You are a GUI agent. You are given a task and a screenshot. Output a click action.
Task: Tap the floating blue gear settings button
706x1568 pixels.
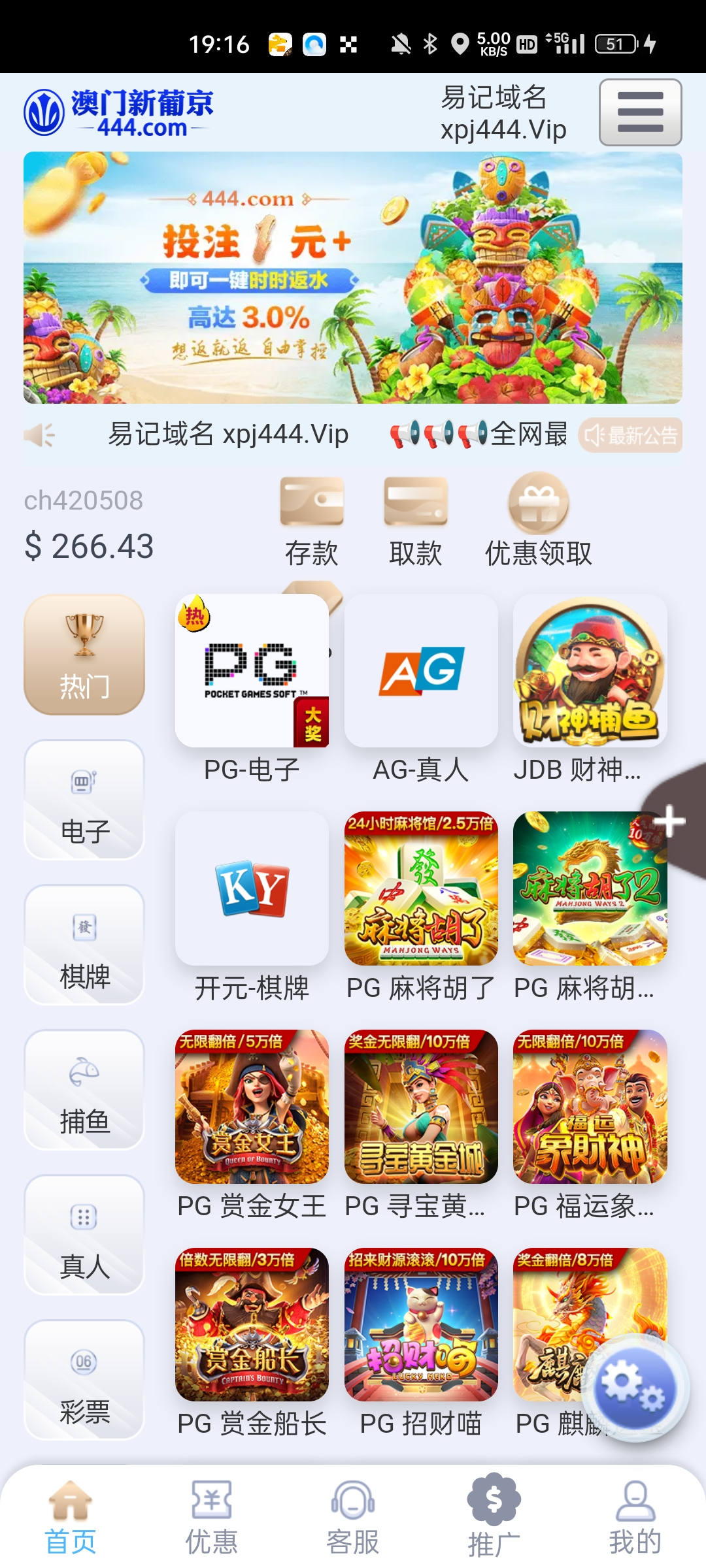(635, 1388)
